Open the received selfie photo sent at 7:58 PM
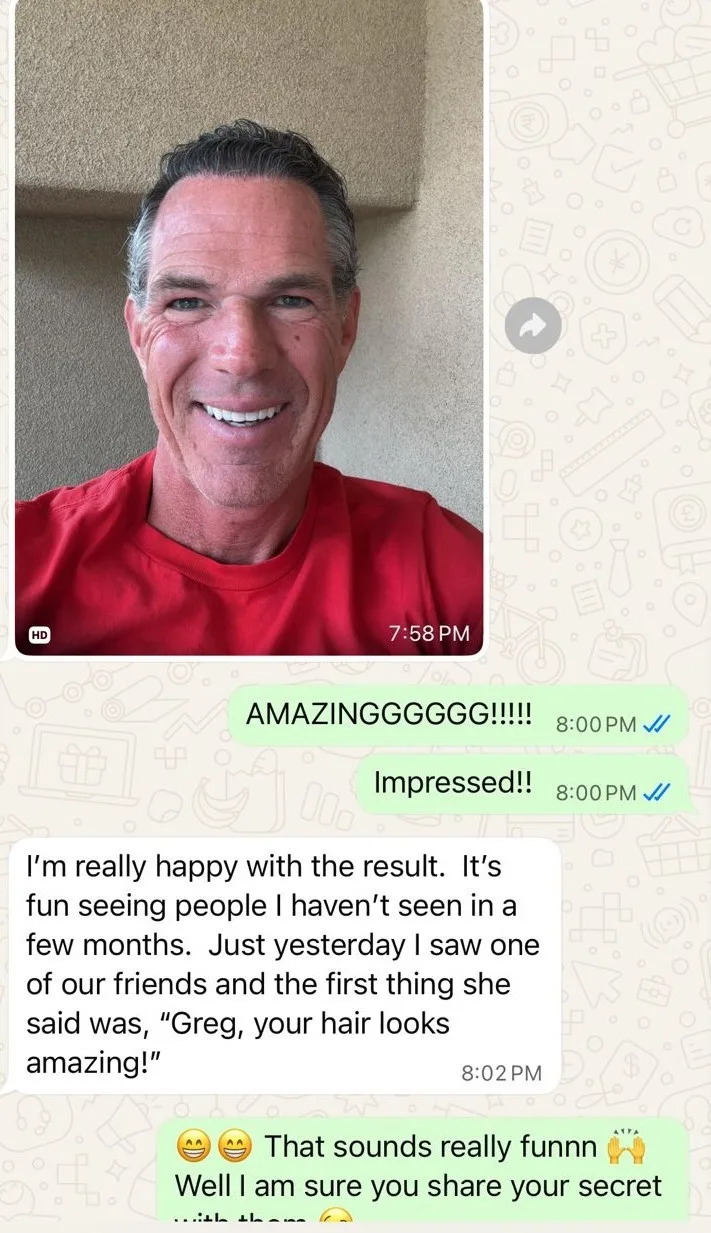 tap(248, 330)
